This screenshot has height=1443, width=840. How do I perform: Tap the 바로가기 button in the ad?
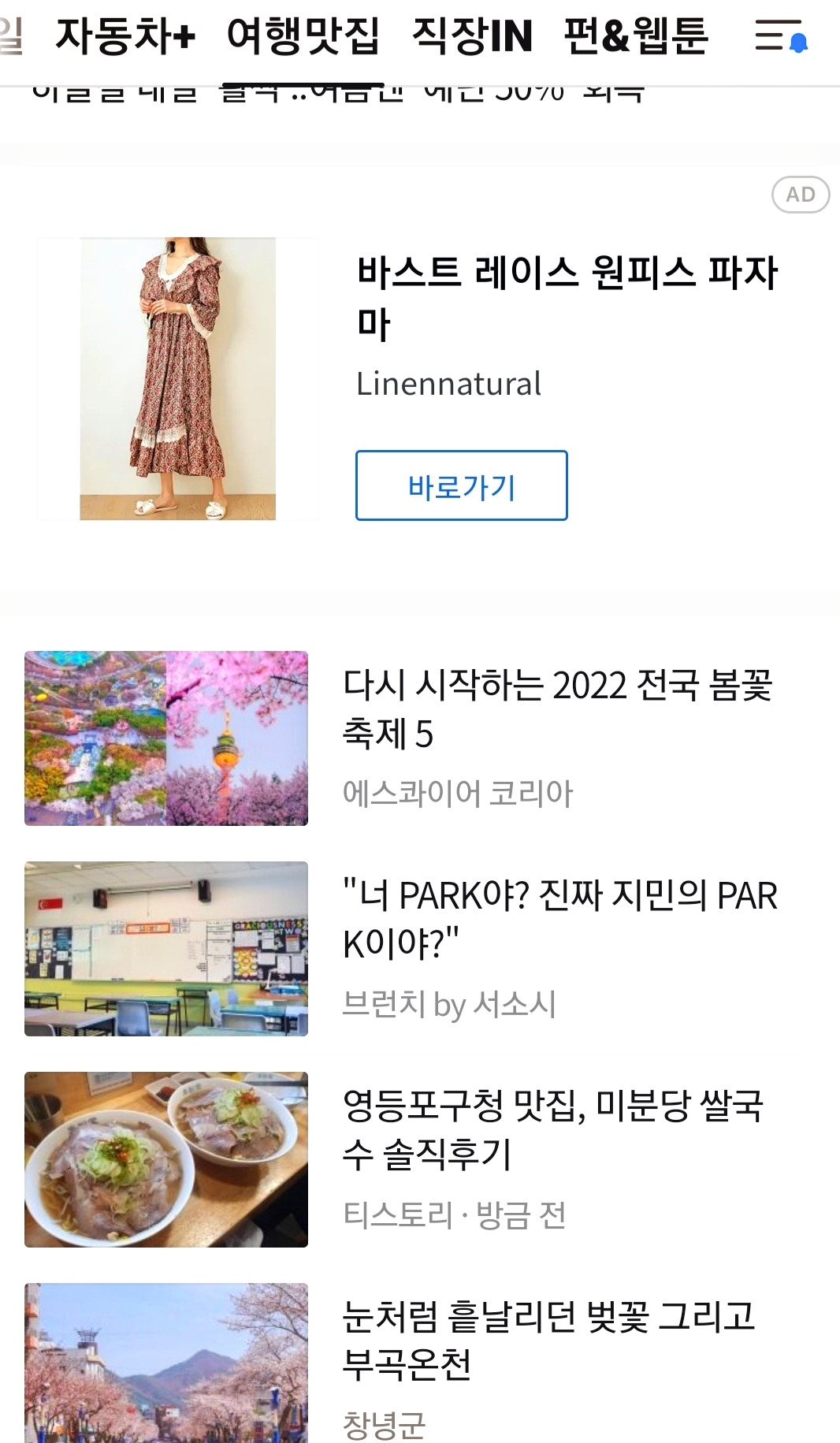tap(461, 485)
